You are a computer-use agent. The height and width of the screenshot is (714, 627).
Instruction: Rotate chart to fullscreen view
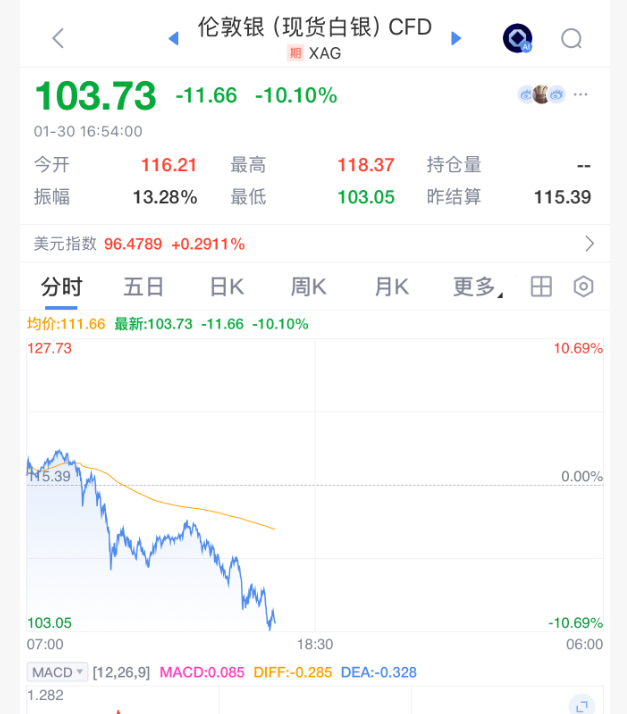point(581,704)
